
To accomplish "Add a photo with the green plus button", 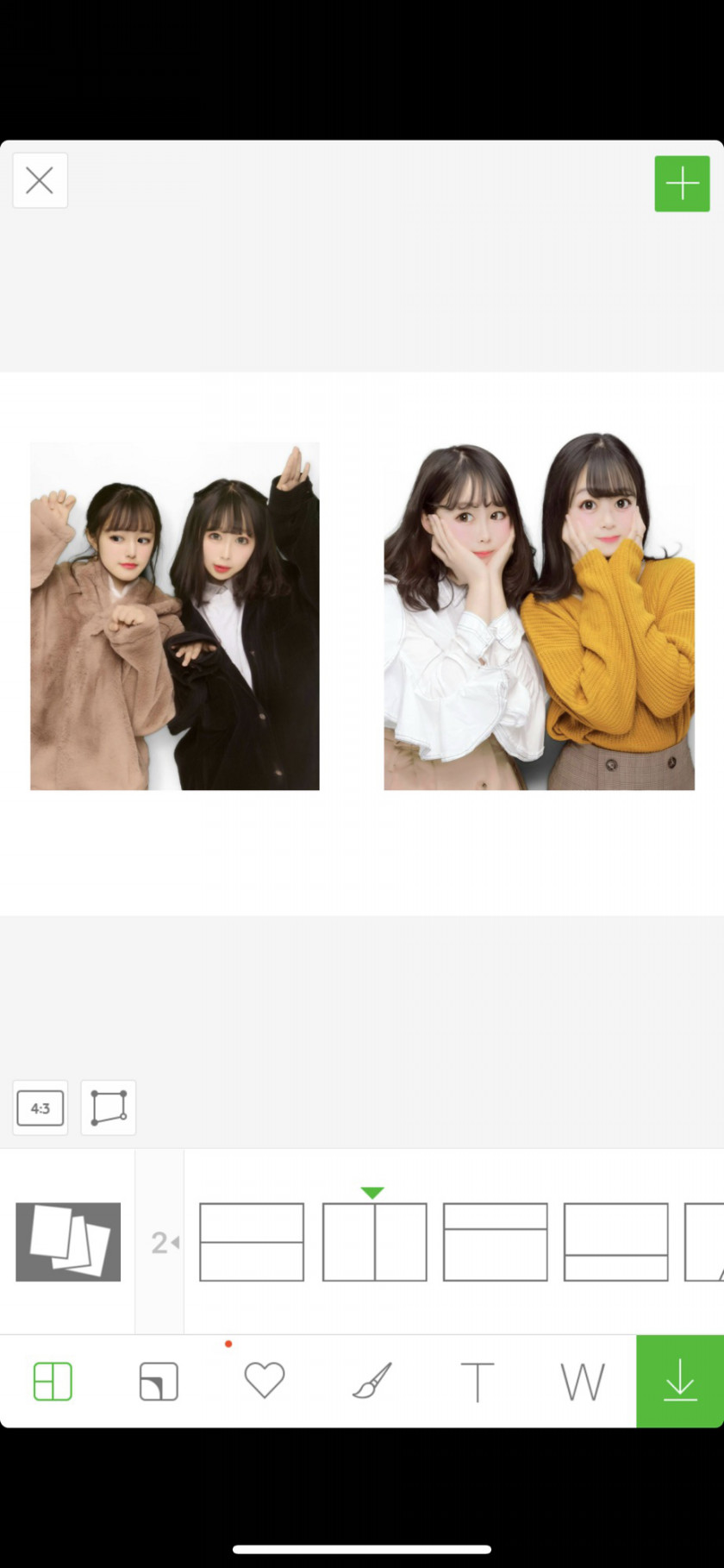I will [682, 184].
